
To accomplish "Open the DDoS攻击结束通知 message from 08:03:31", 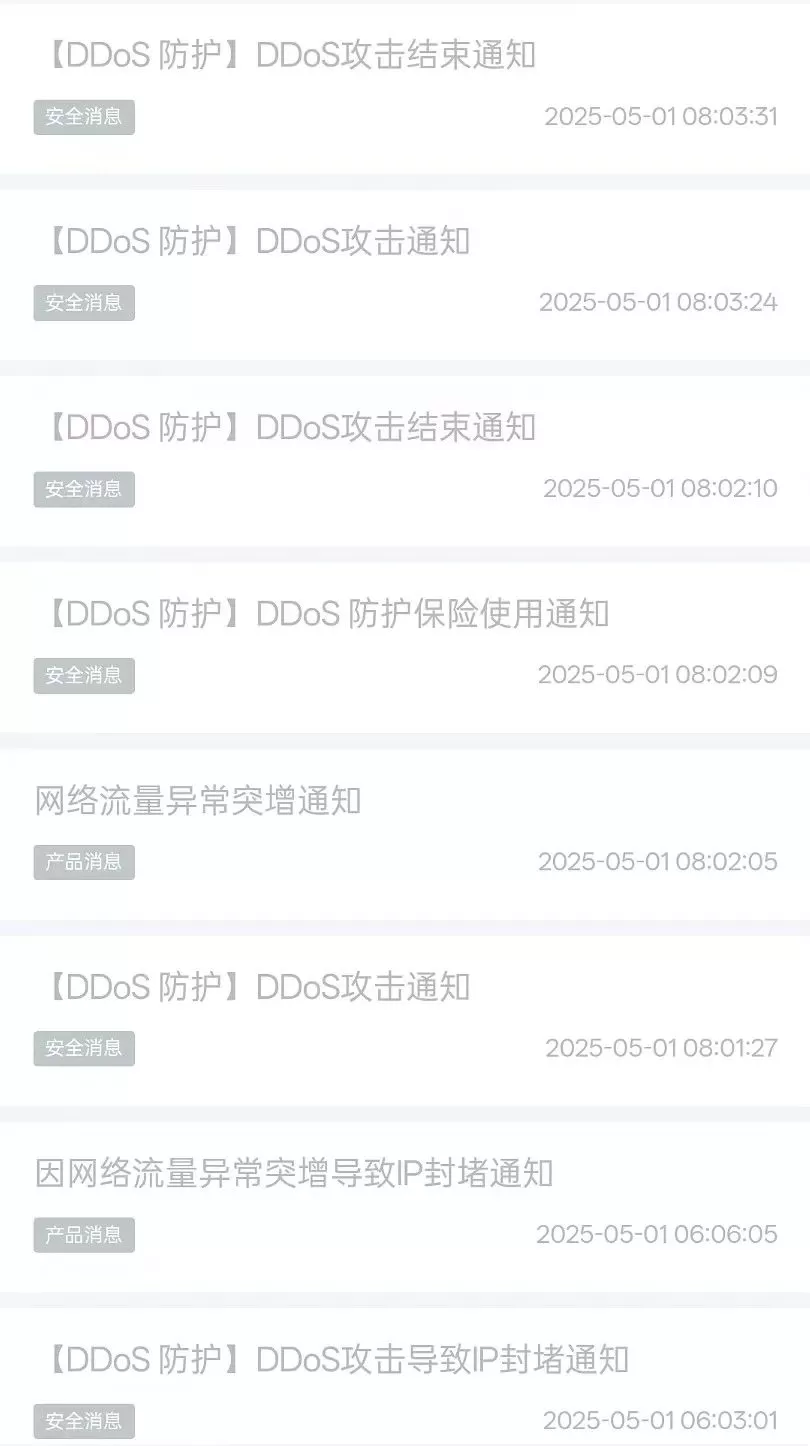I will point(290,56).
